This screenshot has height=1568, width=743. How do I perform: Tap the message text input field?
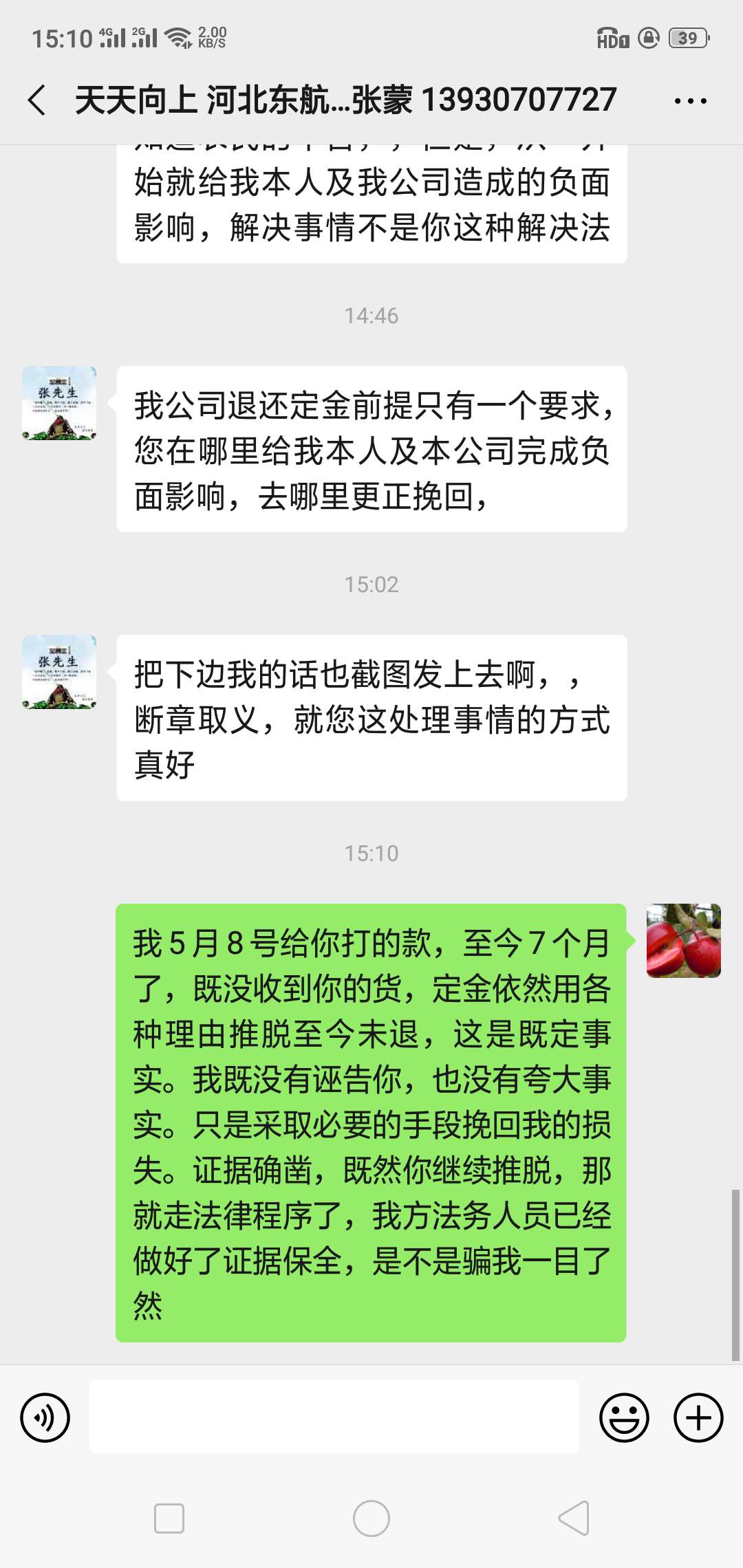pos(334,1416)
